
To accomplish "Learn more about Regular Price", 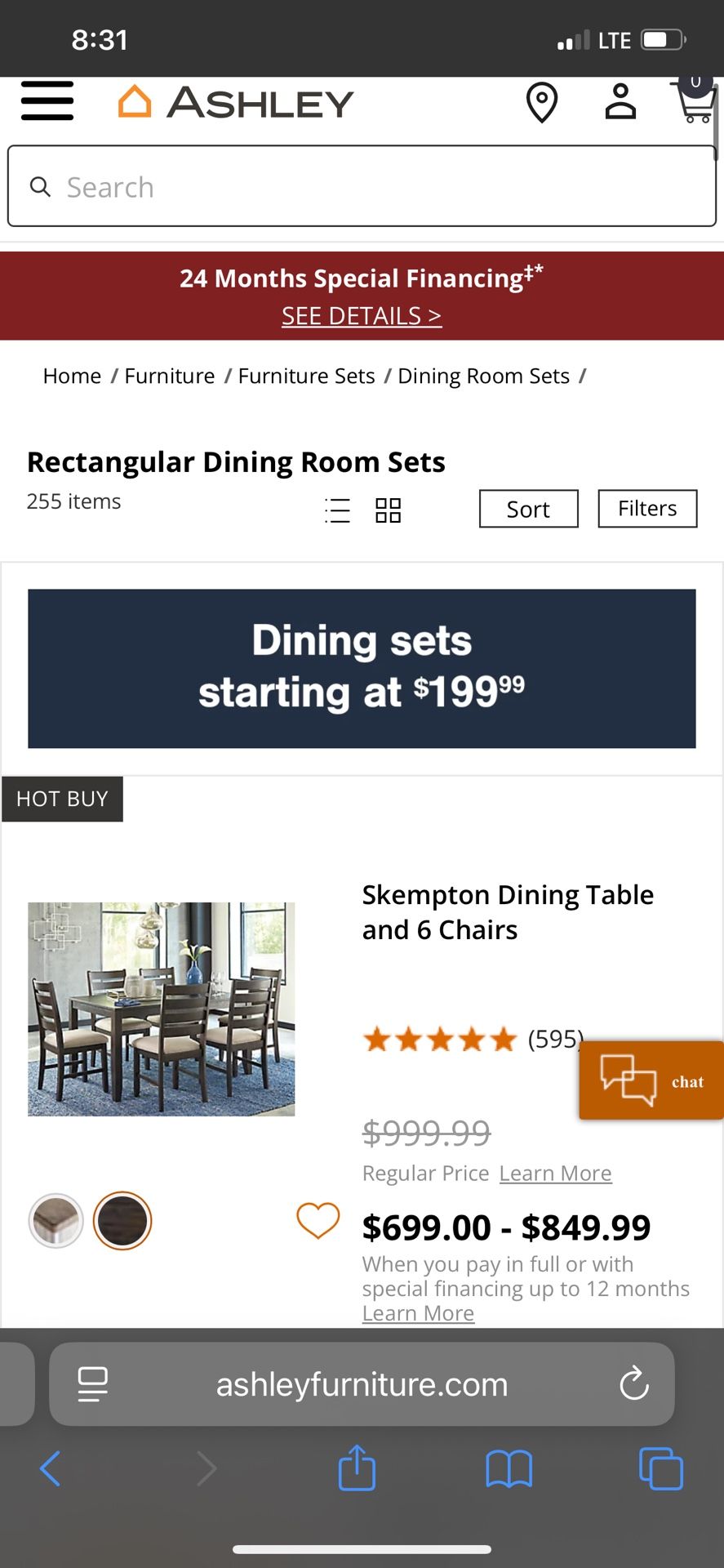I will tap(555, 1174).
